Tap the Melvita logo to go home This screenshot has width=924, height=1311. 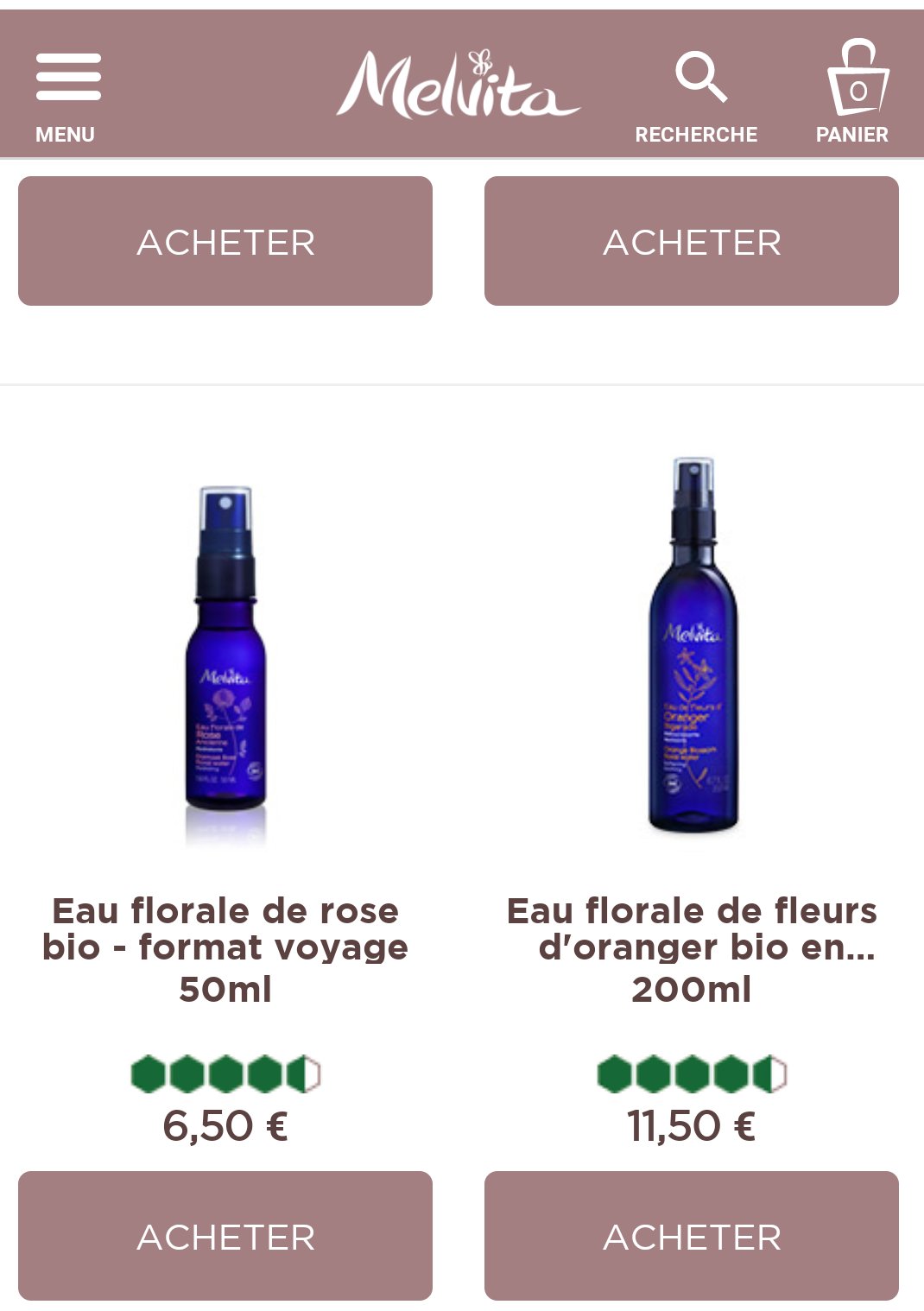pos(458,85)
